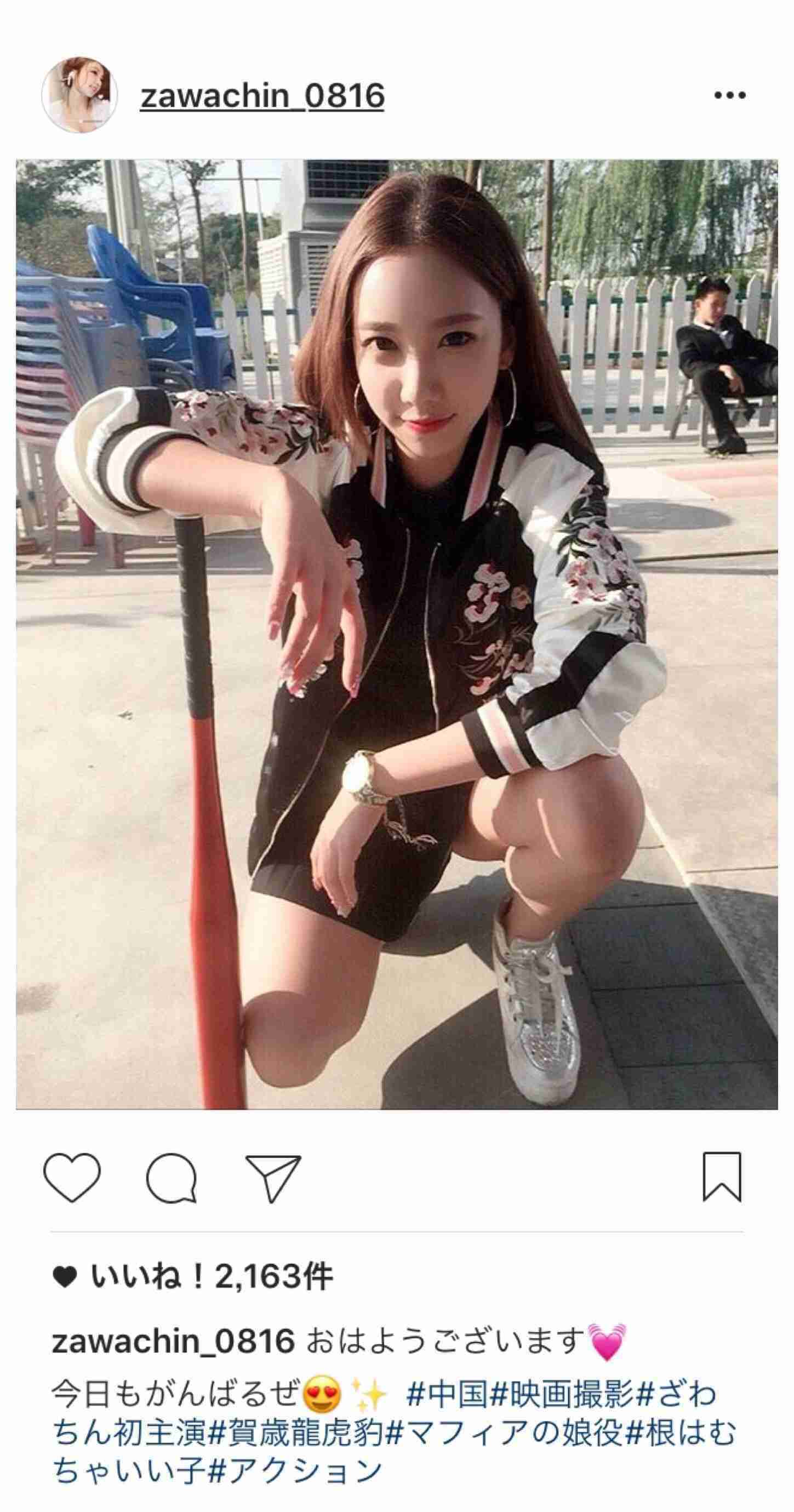Tap the zawachin_0816 username at top
Screen dimensions: 794x1512
262,96
